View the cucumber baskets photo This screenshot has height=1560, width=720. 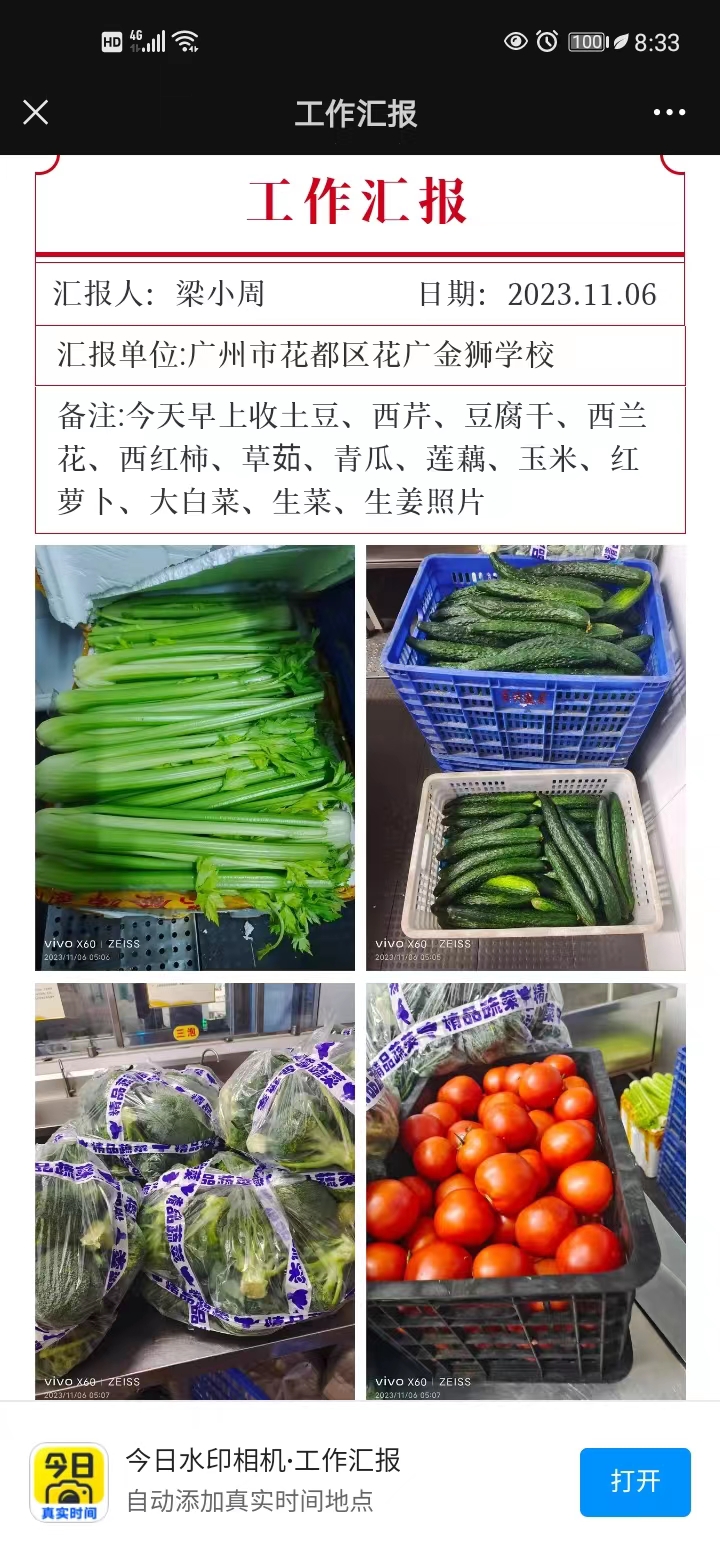coord(525,757)
